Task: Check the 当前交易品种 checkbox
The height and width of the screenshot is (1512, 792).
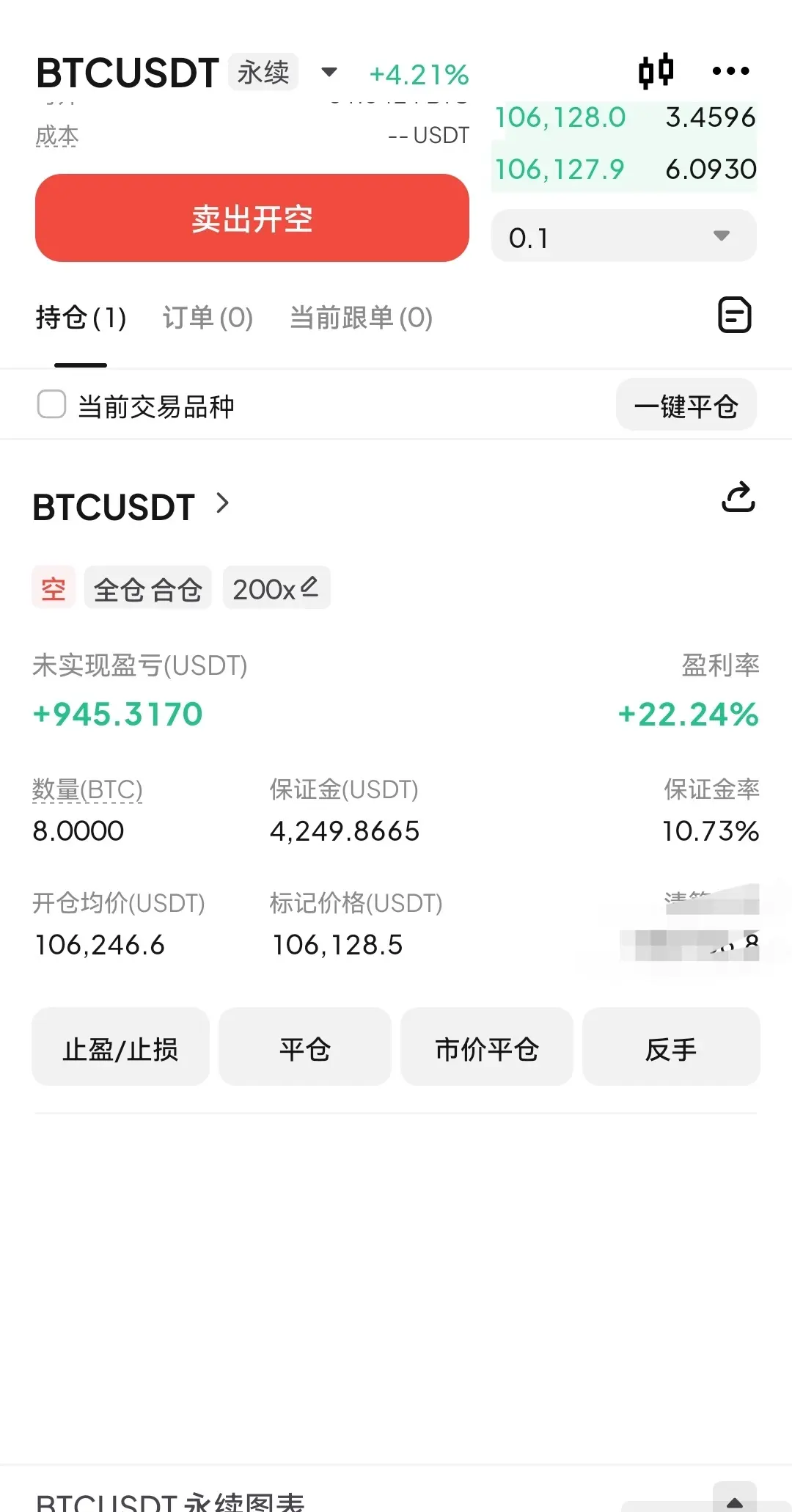Action: (51, 404)
